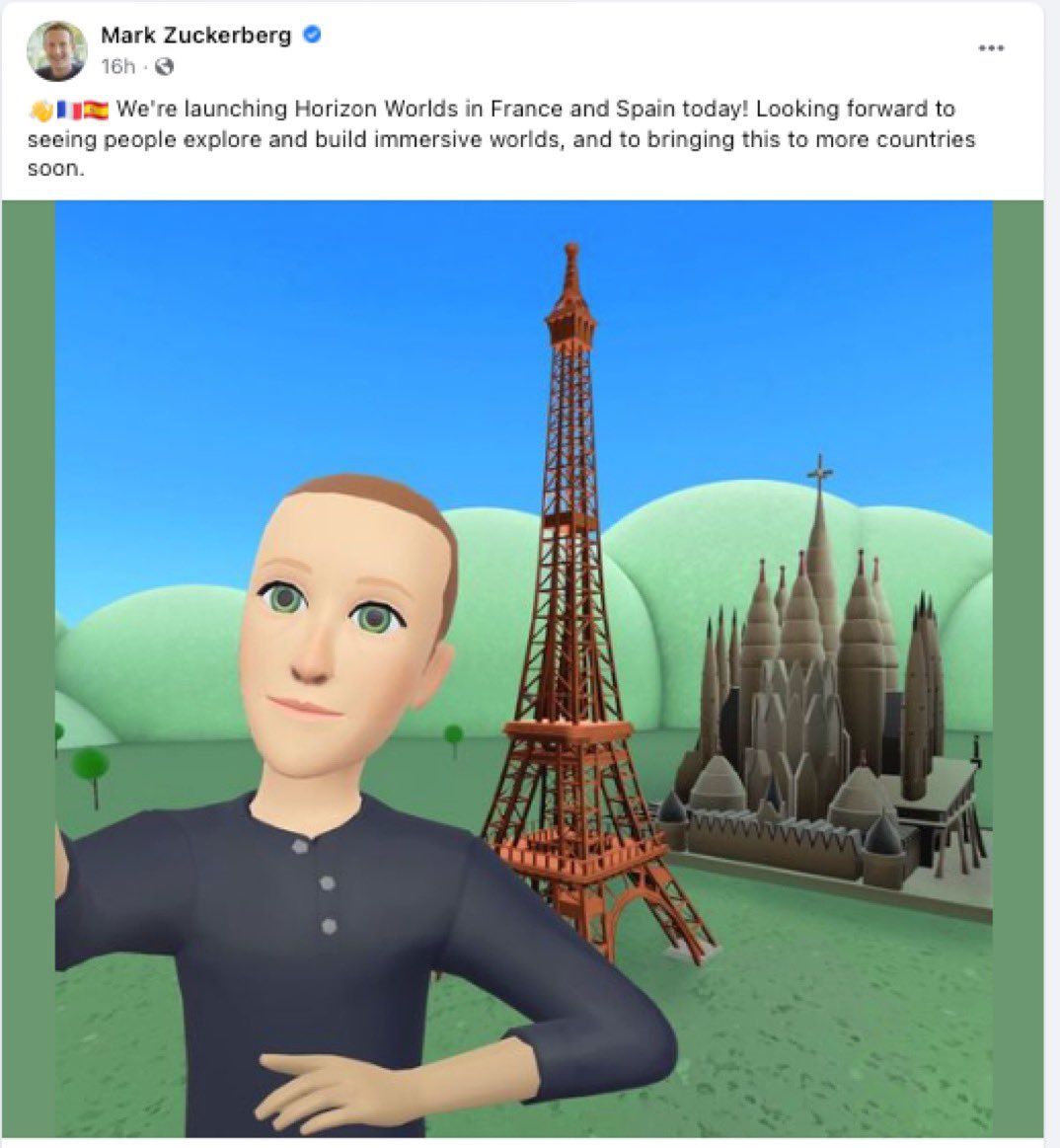
Task: Open the 16h post timestamp
Action: (x=117, y=66)
